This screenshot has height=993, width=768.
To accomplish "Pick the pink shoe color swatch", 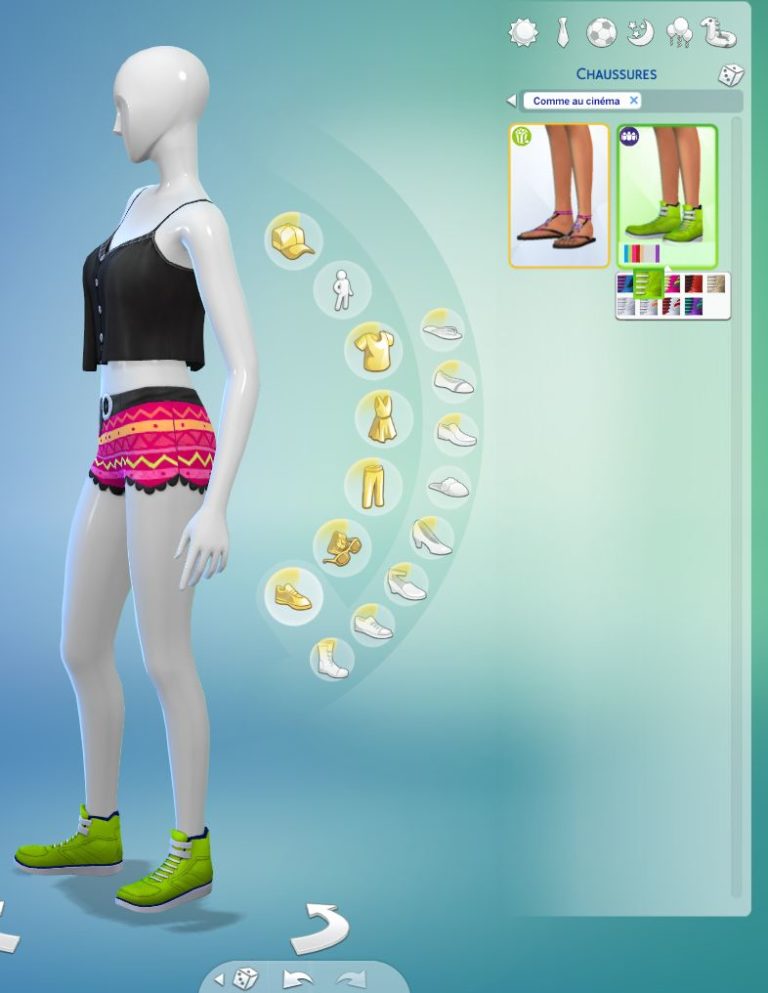I will click(672, 284).
